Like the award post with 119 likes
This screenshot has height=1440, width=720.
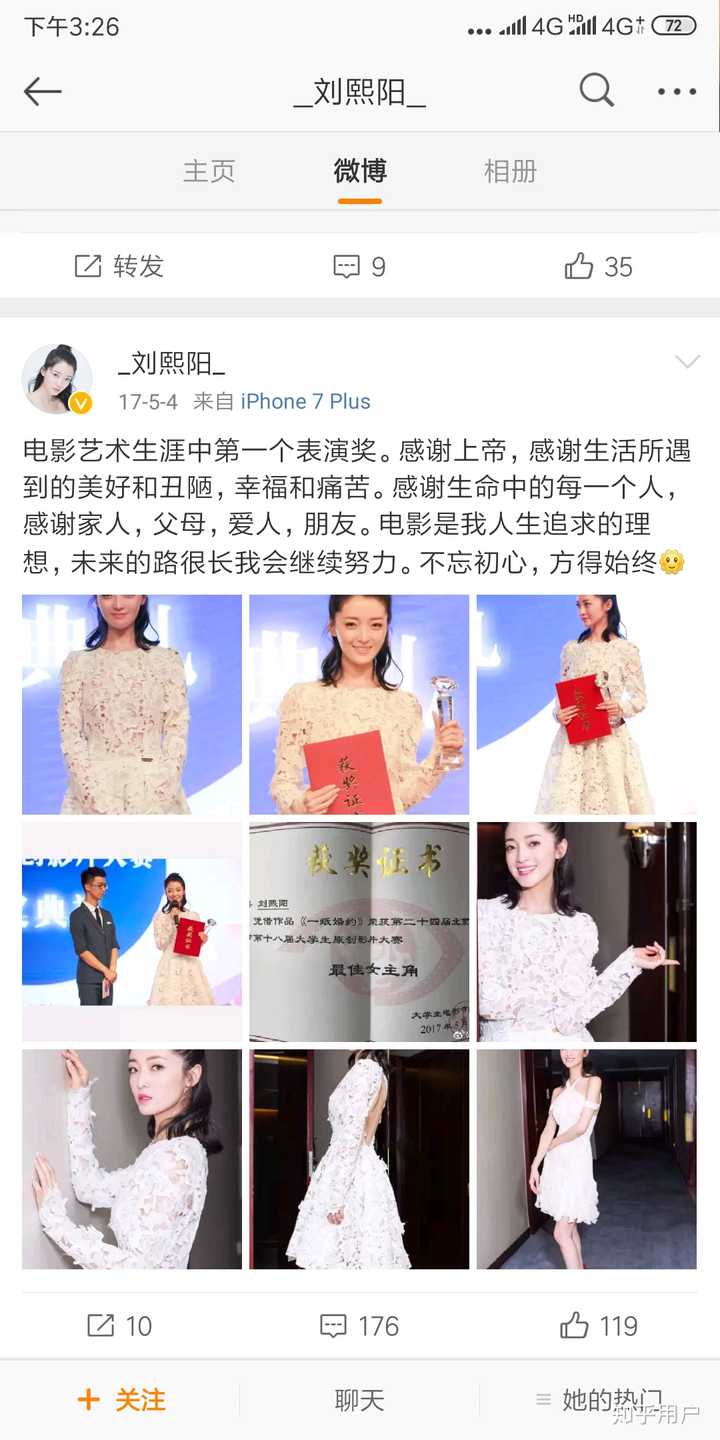tap(598, 1326)
